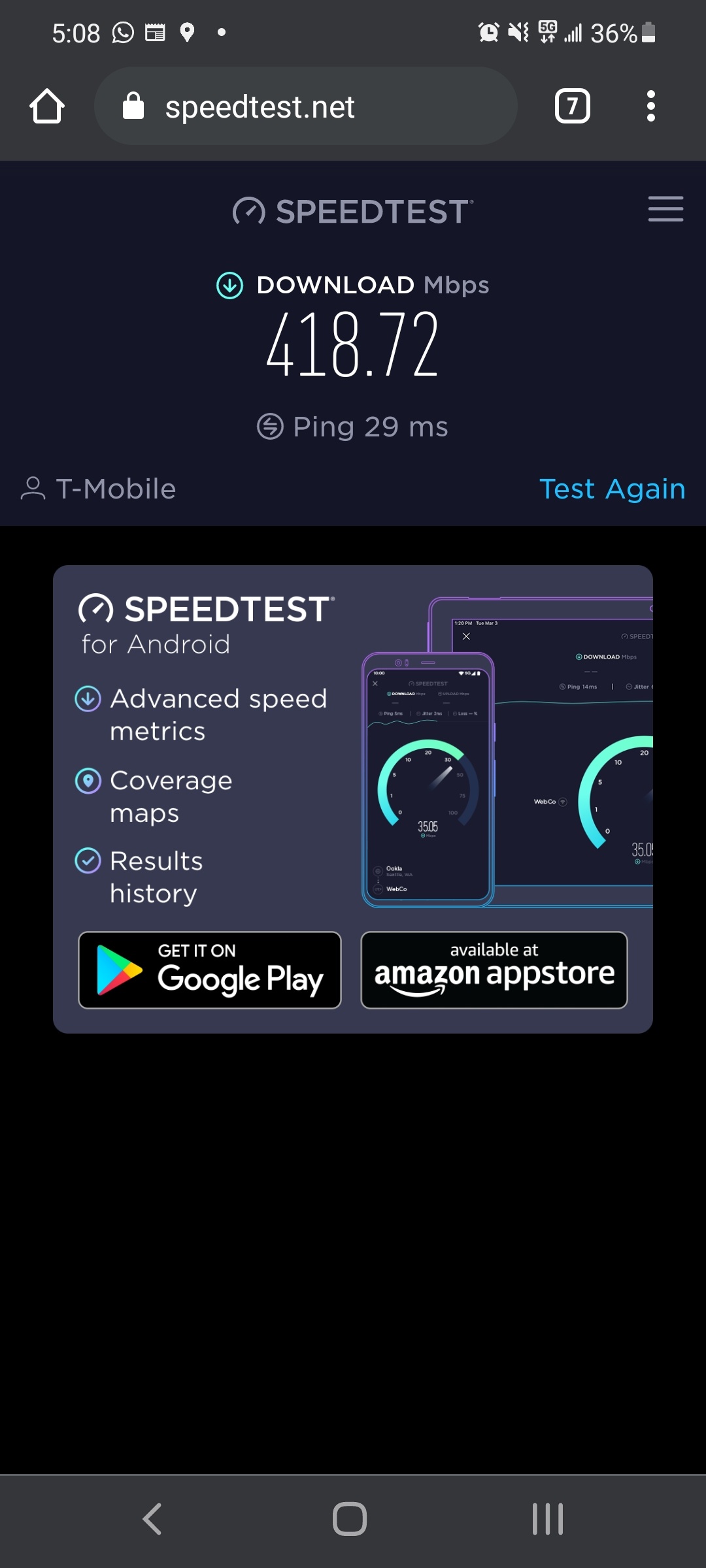The height and width of the screenshot is (1568, 706).
Task: Open the Speedtest hamburger menu
Action: (665, 209)
